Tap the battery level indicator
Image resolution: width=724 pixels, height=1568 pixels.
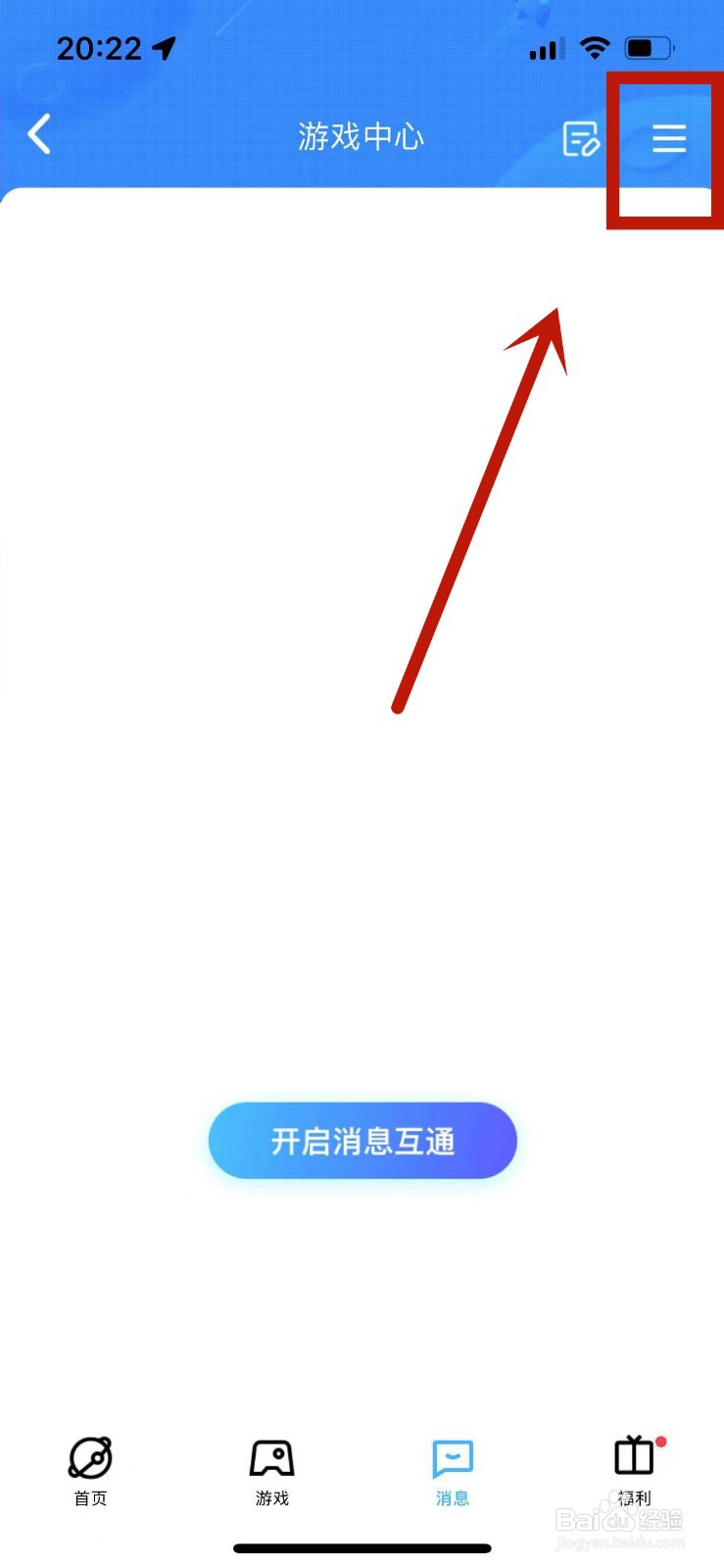648,46
